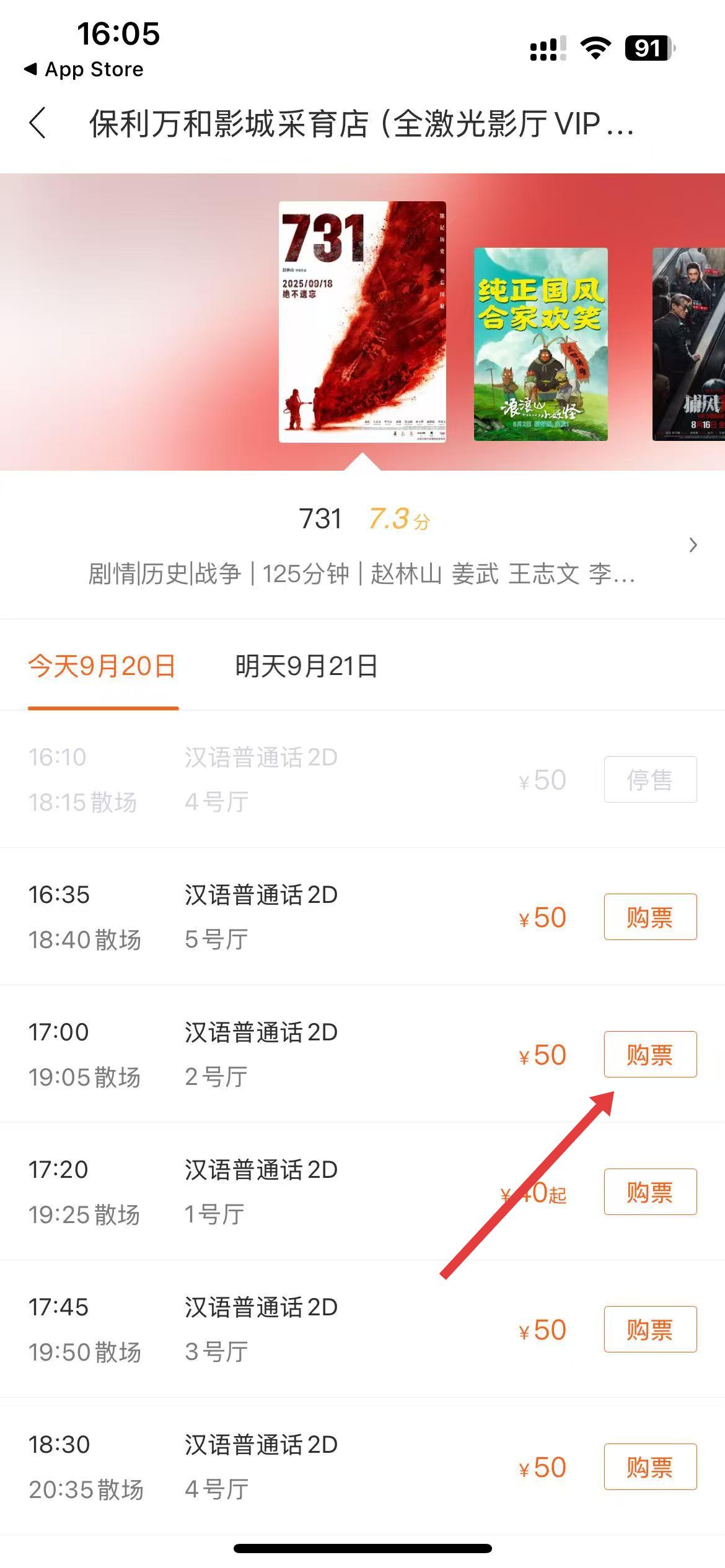Screen dimensions: 725x1568
Task: Return to App Store via status bar link
Action: 84,69
